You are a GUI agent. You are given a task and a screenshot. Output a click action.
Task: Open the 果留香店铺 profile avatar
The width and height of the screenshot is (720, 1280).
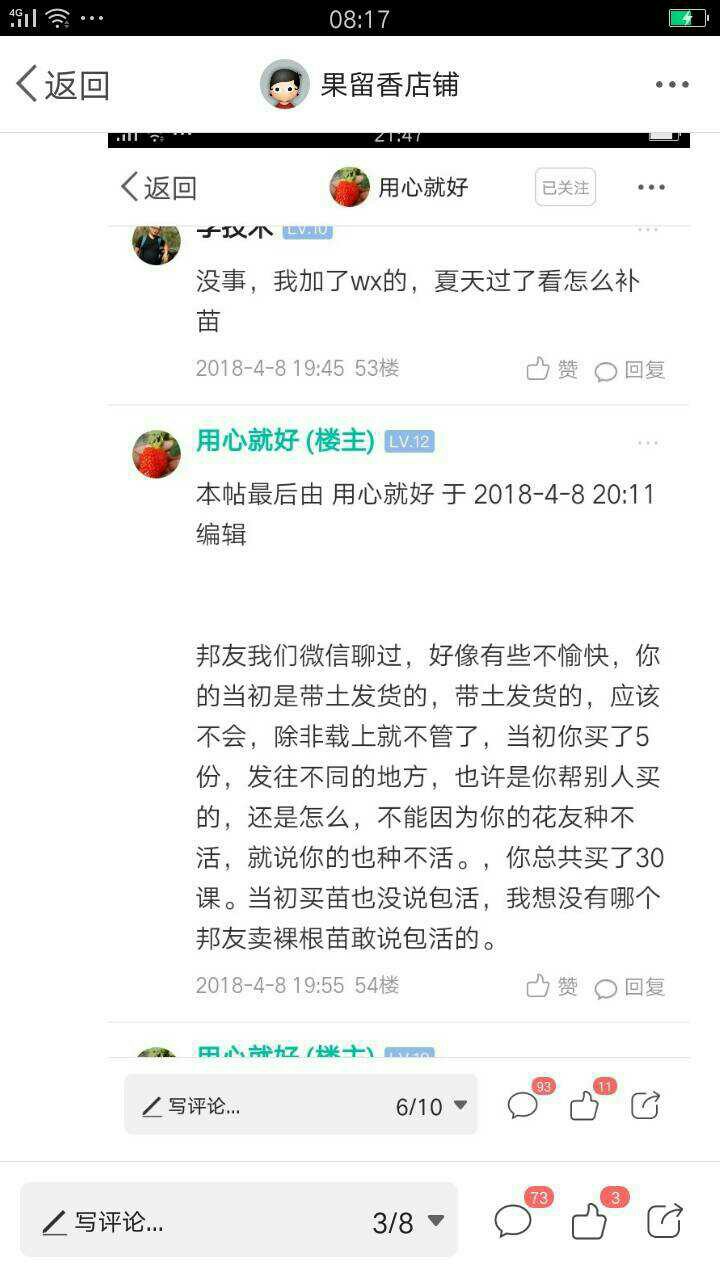(285, 84)
